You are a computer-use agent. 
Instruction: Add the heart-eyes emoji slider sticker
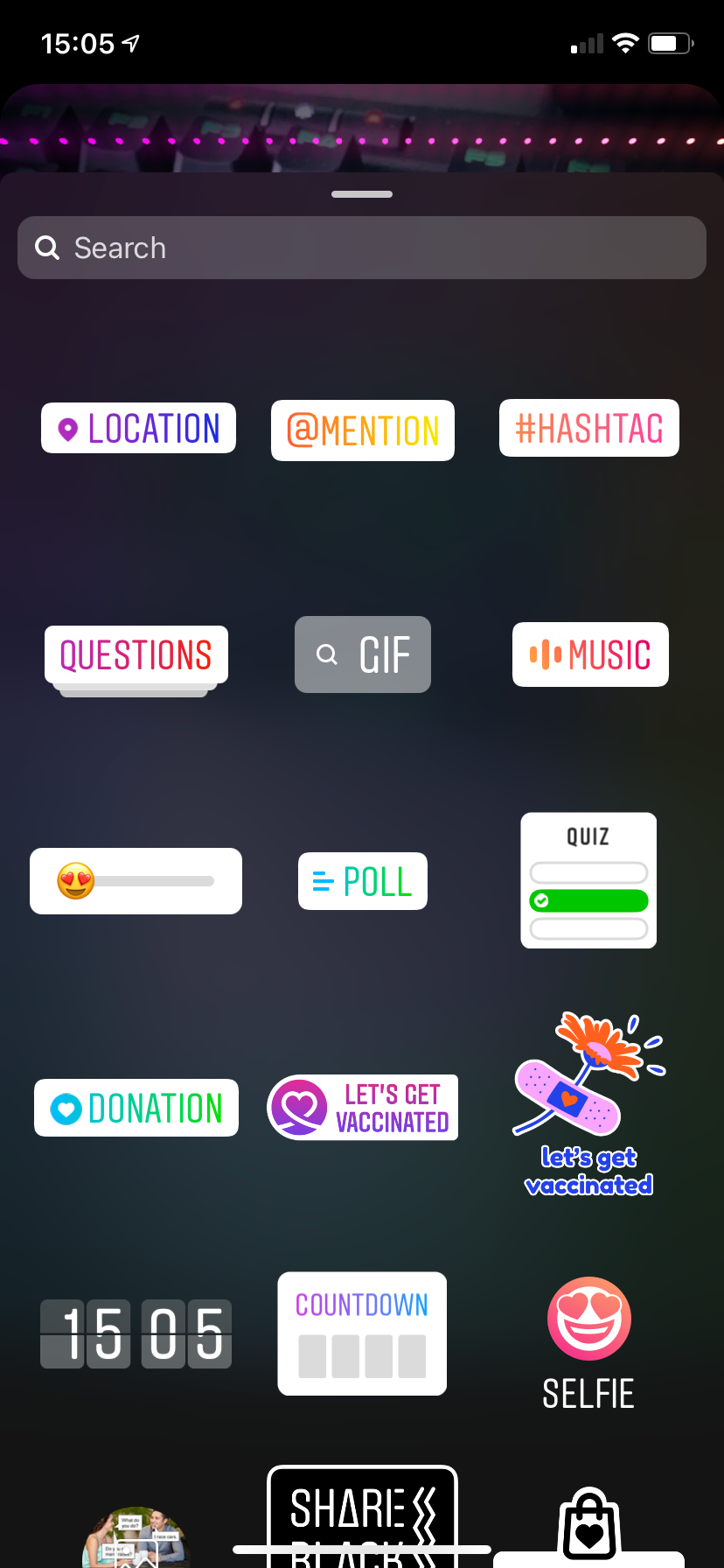point(136,881)
